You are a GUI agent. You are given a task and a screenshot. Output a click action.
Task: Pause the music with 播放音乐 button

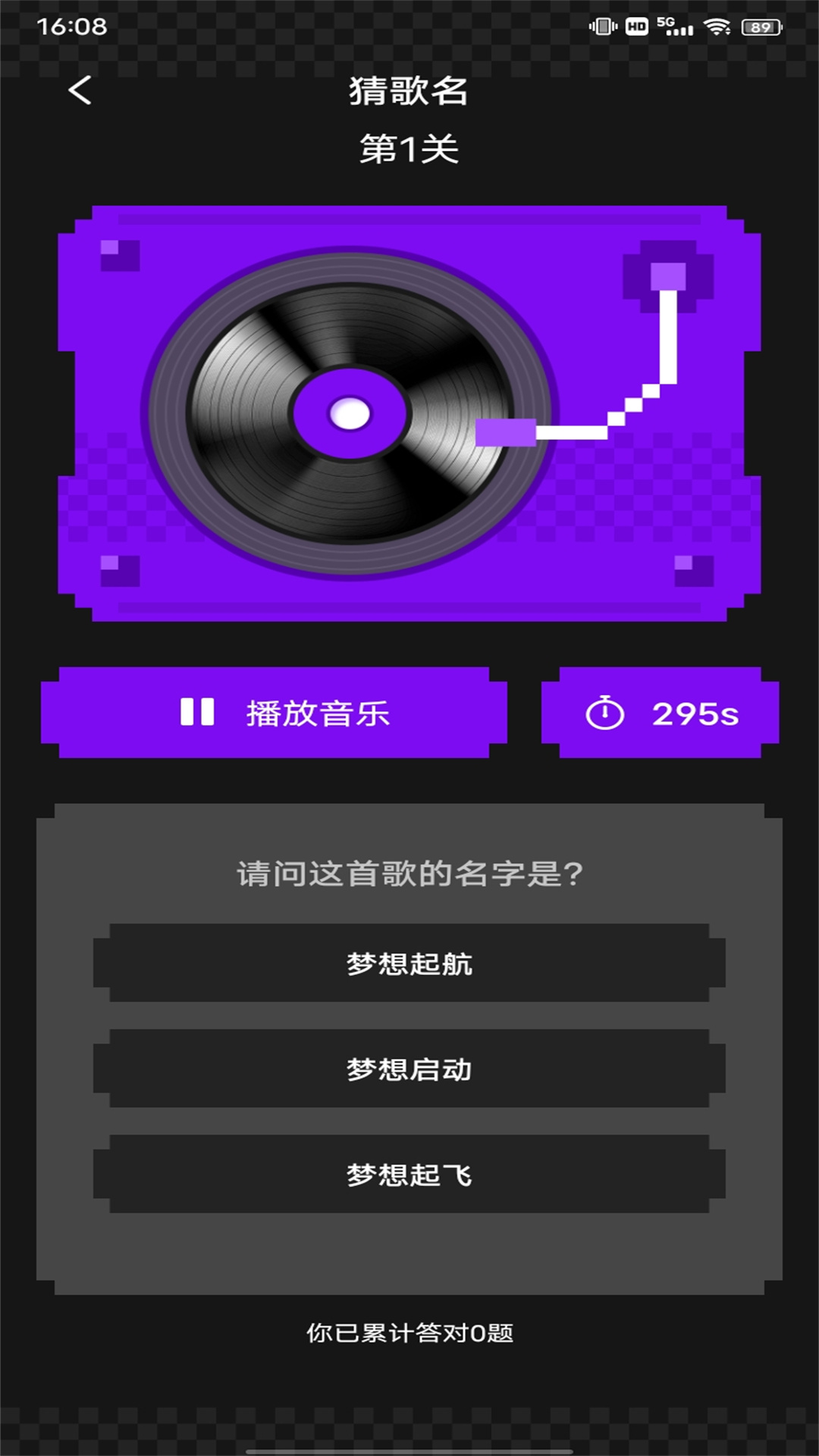click(x=274, y=713)
